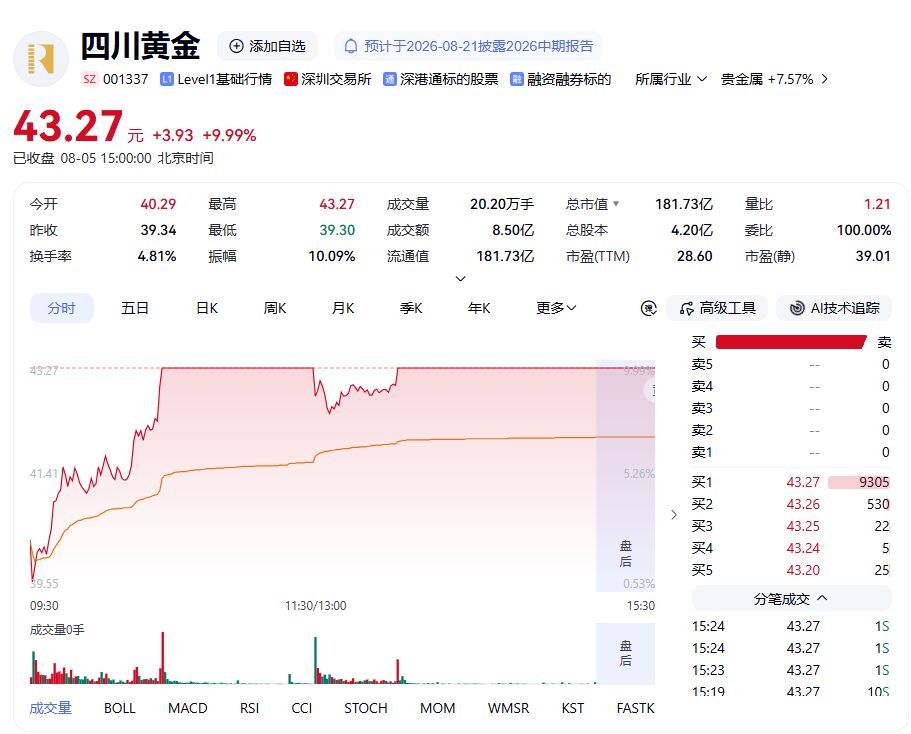This screenshot has height=734, width=911.
Task: Select the 周K chart tab
Action: [275, 308]
